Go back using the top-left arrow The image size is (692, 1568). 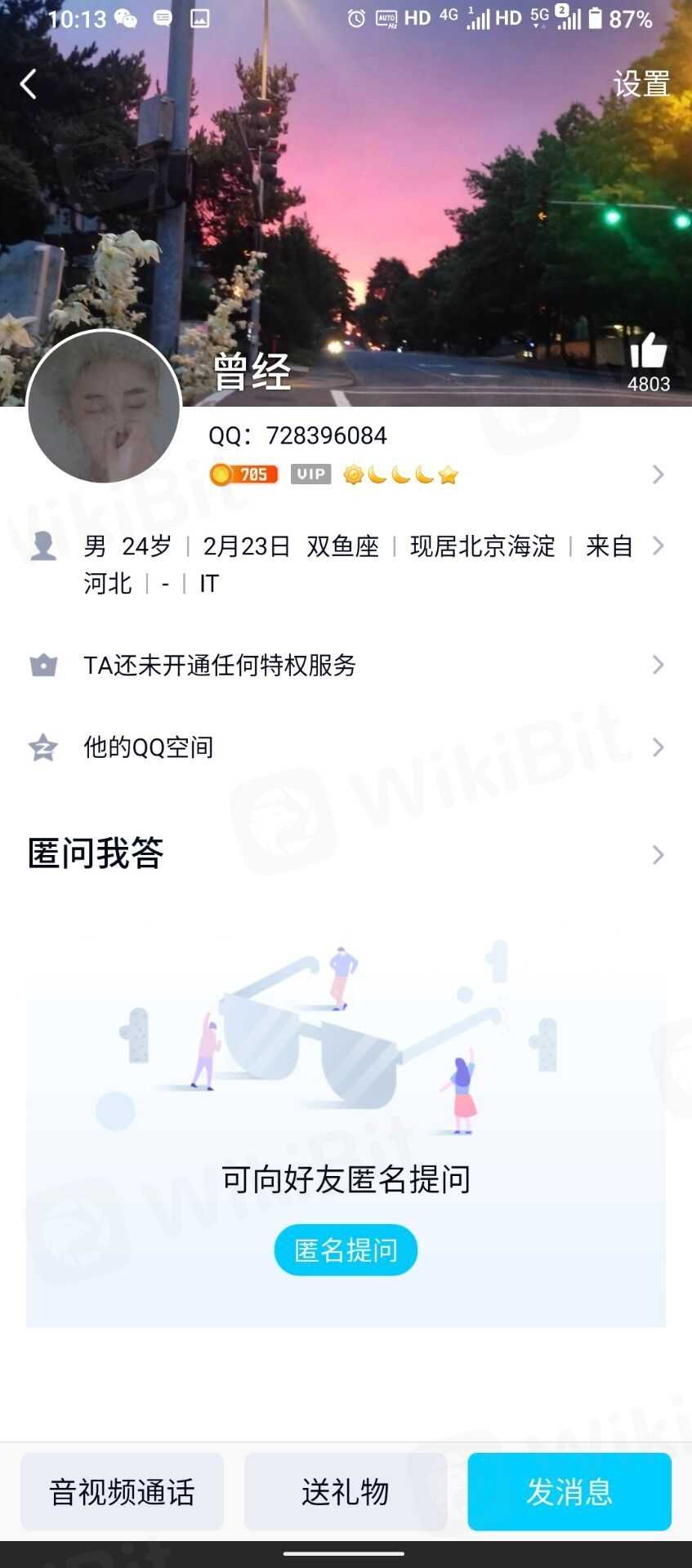pyautogui.click(x=29, y=83)
